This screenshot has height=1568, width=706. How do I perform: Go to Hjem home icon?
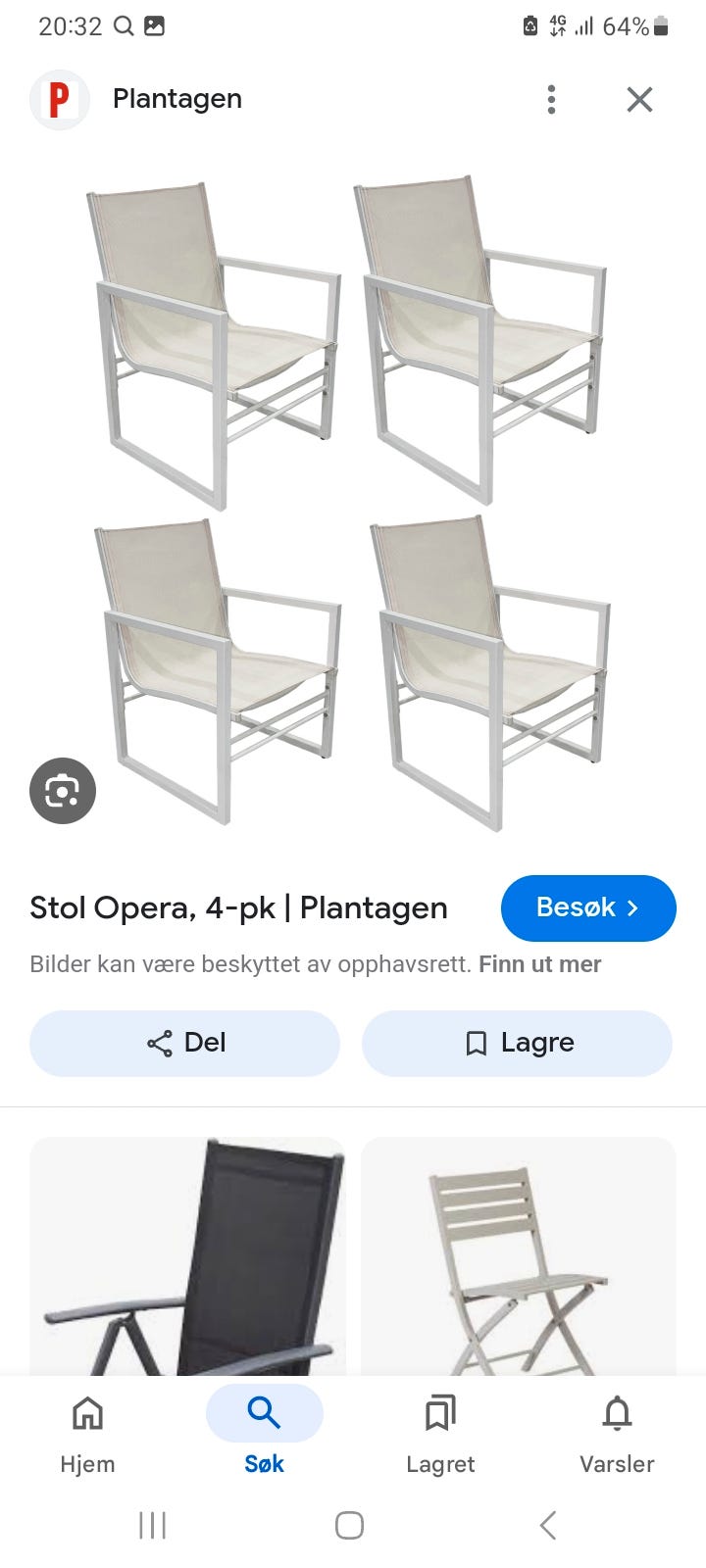(86, 1413)
